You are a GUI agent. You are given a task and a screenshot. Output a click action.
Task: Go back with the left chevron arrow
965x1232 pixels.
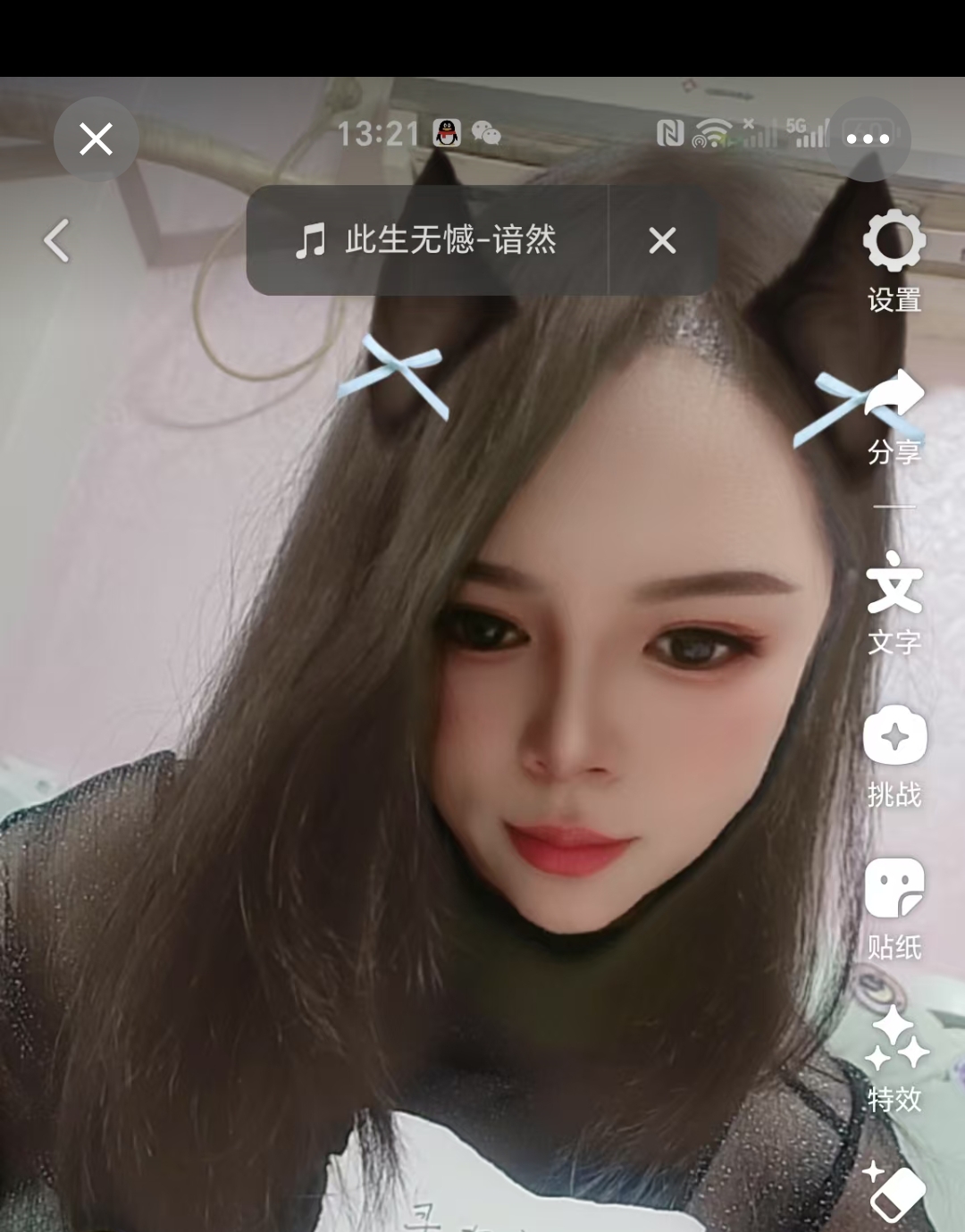[x=56, y=241]
